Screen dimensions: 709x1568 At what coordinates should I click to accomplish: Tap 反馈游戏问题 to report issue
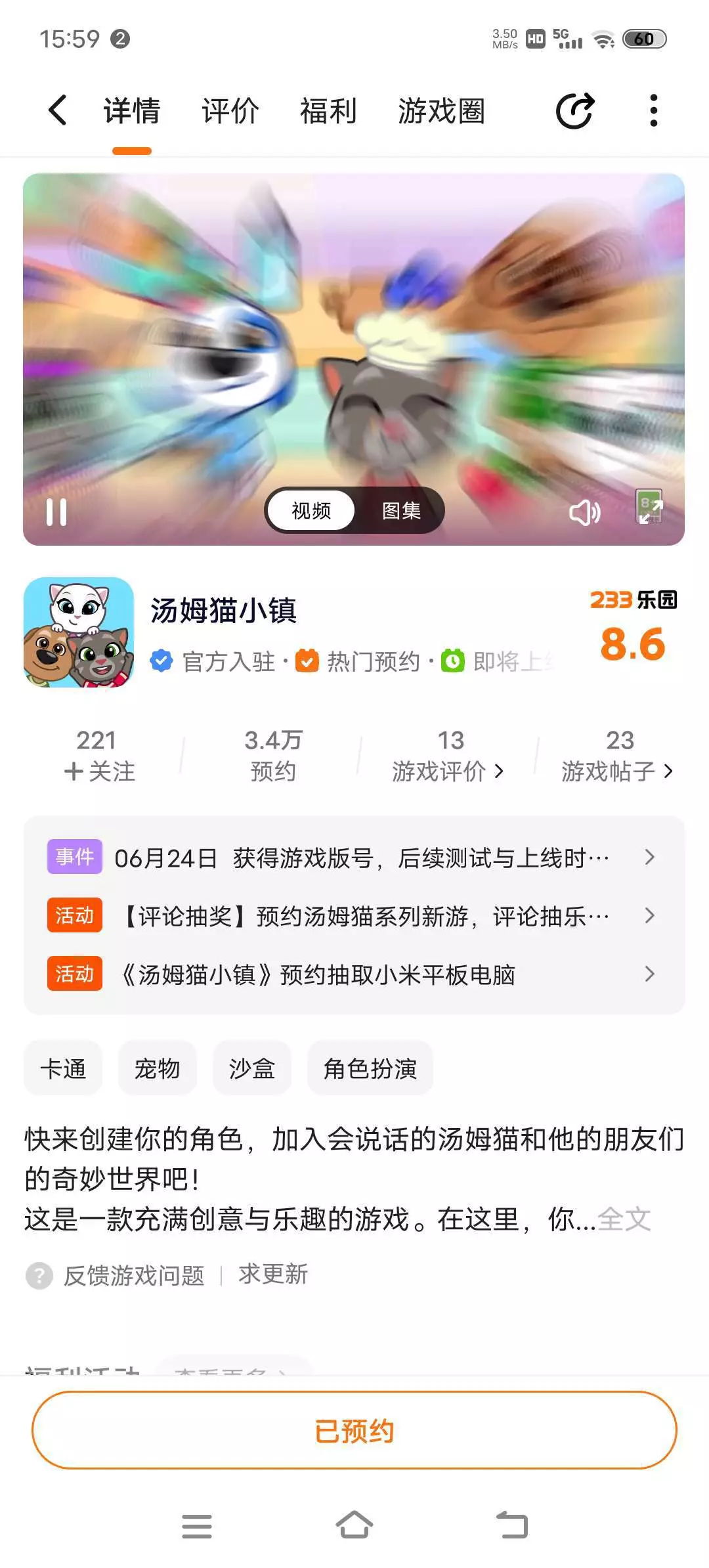[133, 1275]
